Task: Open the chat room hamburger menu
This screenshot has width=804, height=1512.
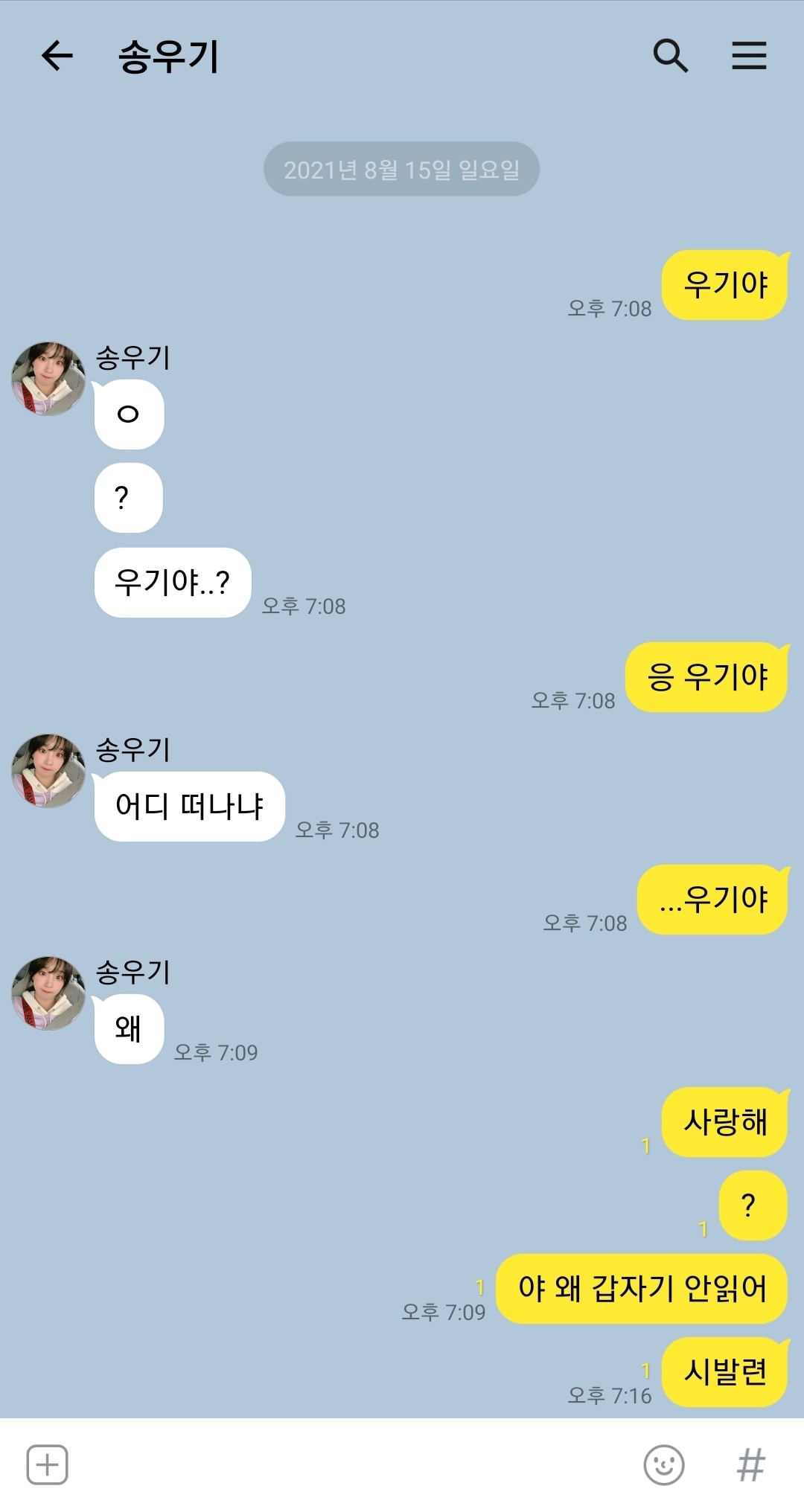Action: coord(749,56)
